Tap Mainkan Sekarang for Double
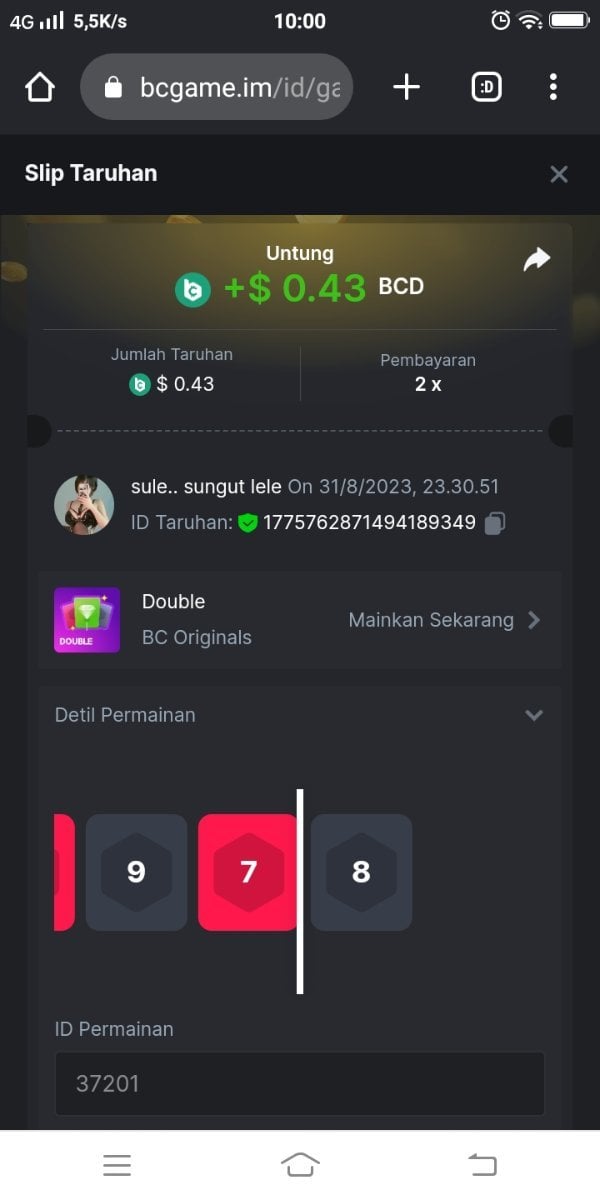600x1200 pixels. tap(444, 620)
